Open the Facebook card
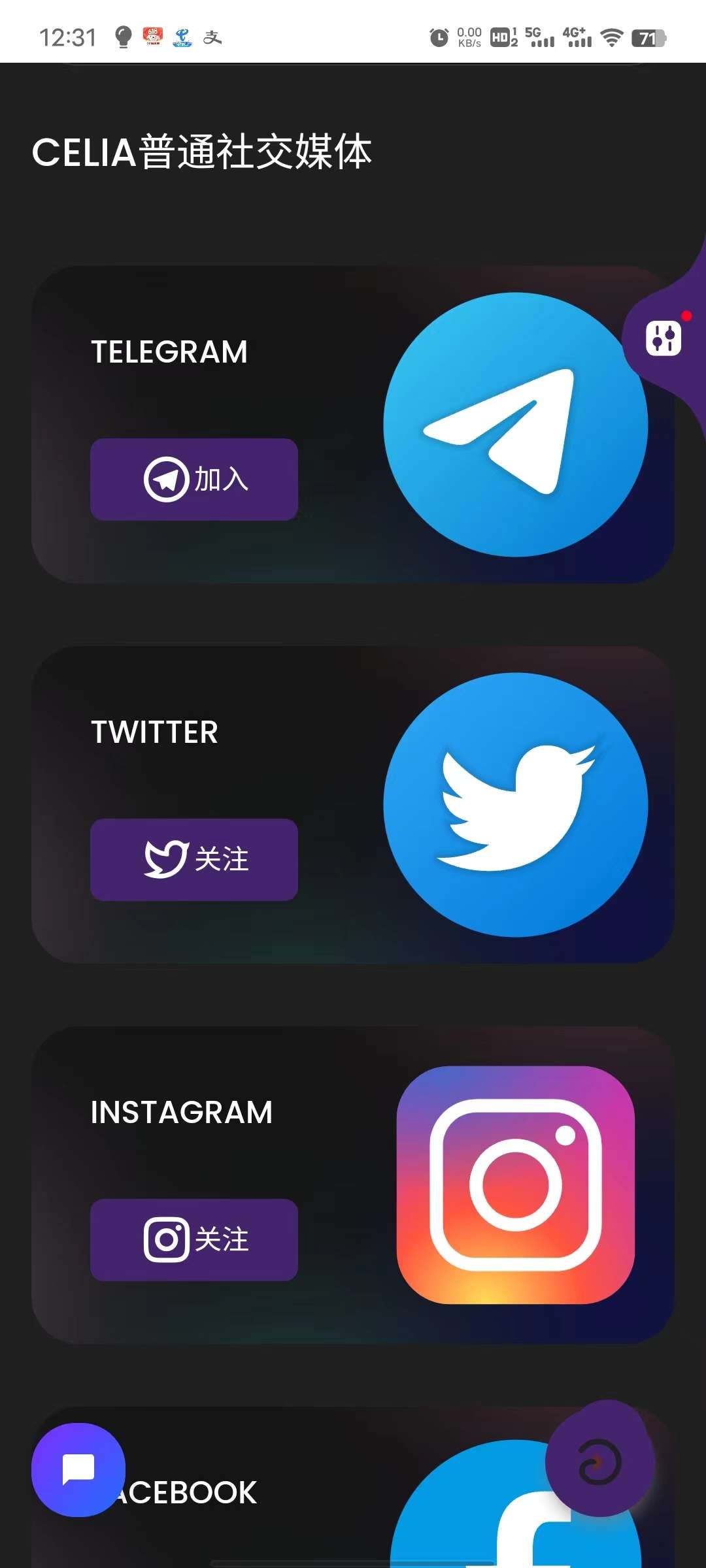This screenshot has width=706, height=1568. coord(327,1496)
